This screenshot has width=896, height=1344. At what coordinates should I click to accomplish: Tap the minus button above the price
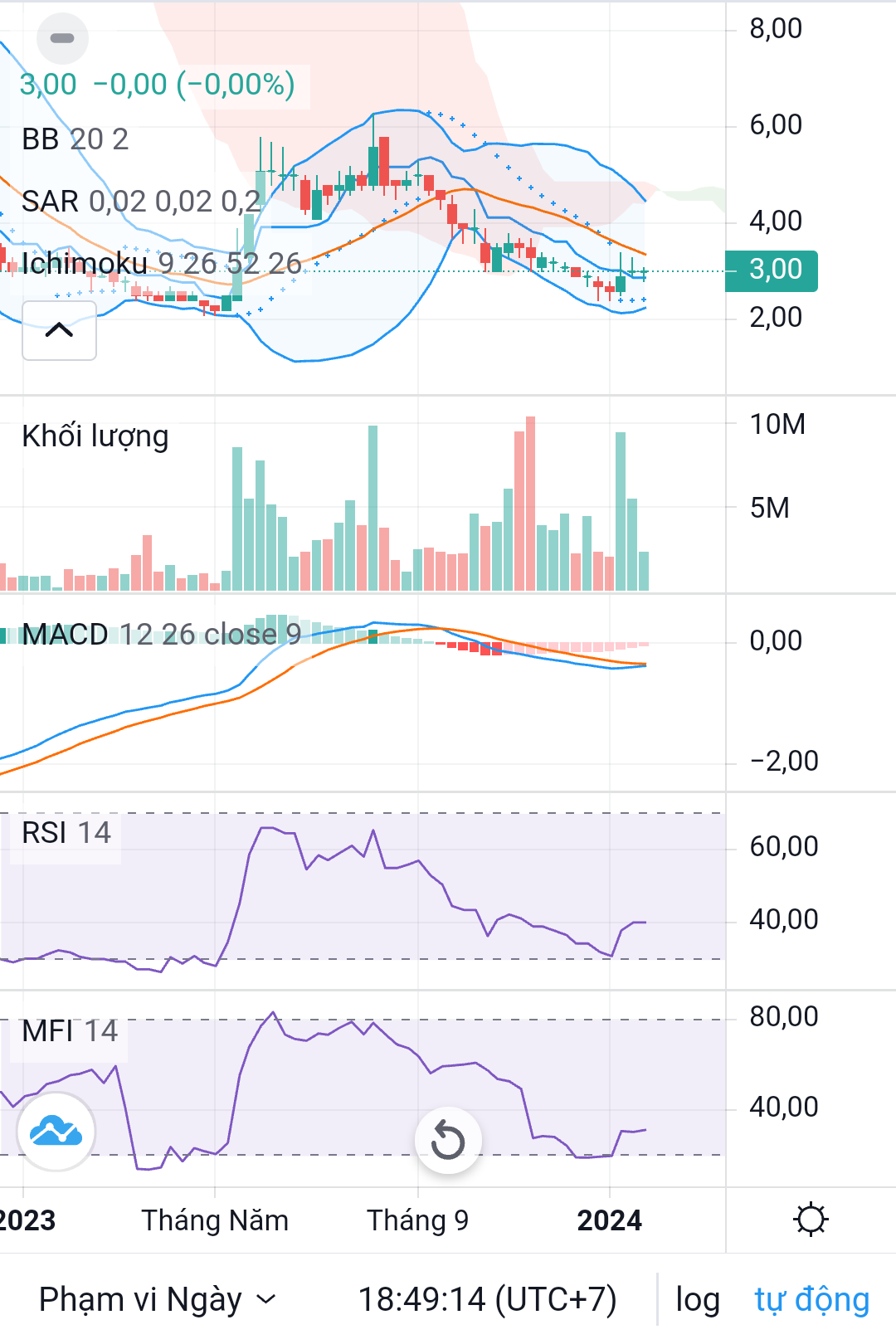coord(62,38)
